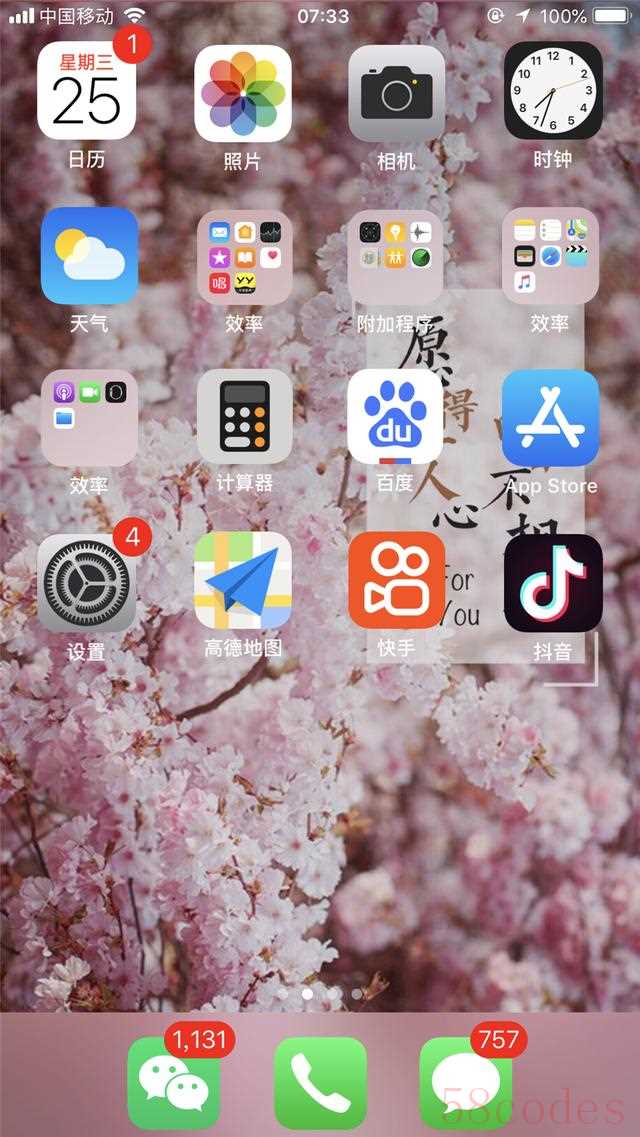The width and height of the screenshot is (640, 1137).
Task: Launch the 相机 camera app
Action: 396,92
